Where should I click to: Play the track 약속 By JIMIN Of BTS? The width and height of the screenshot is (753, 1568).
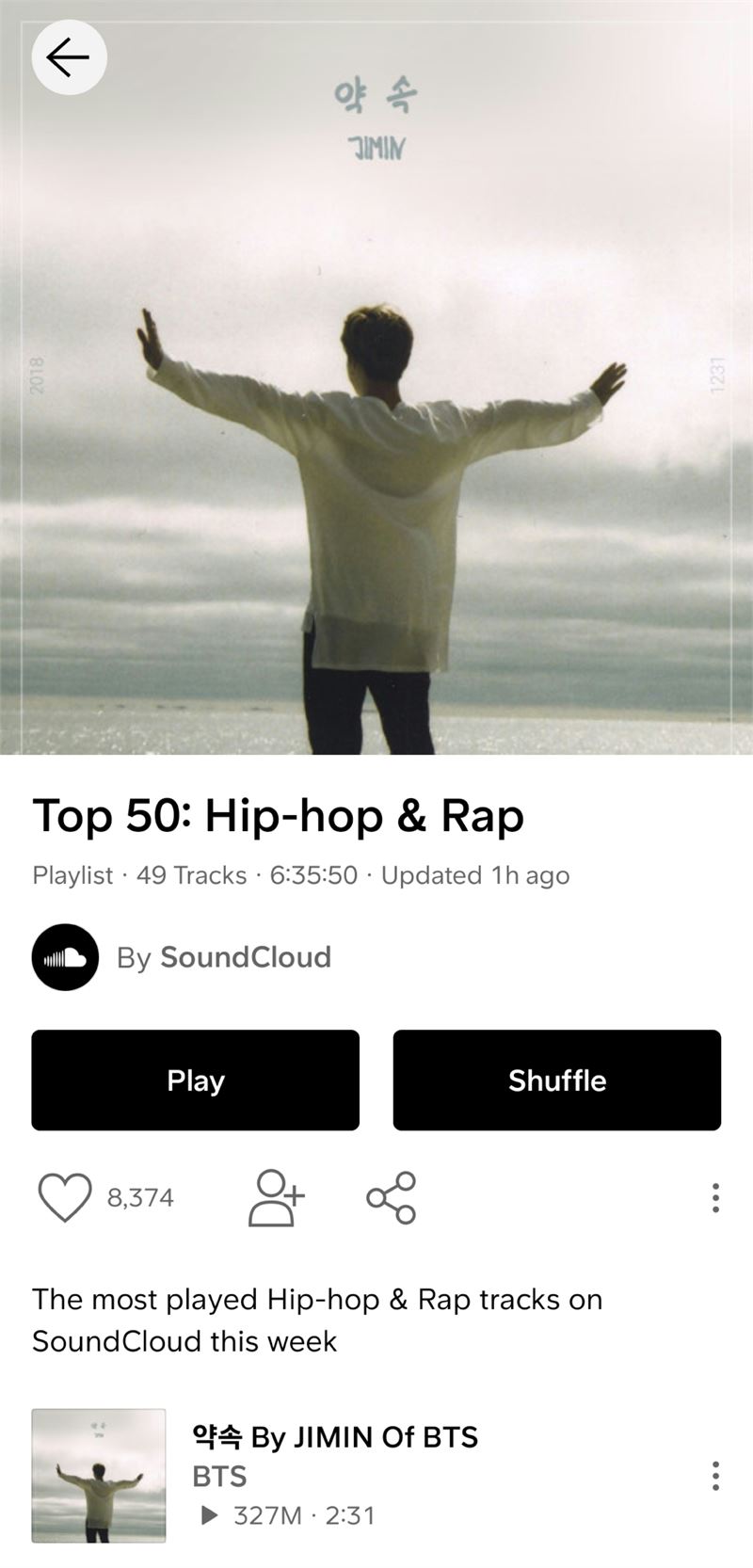point(334,1437)
